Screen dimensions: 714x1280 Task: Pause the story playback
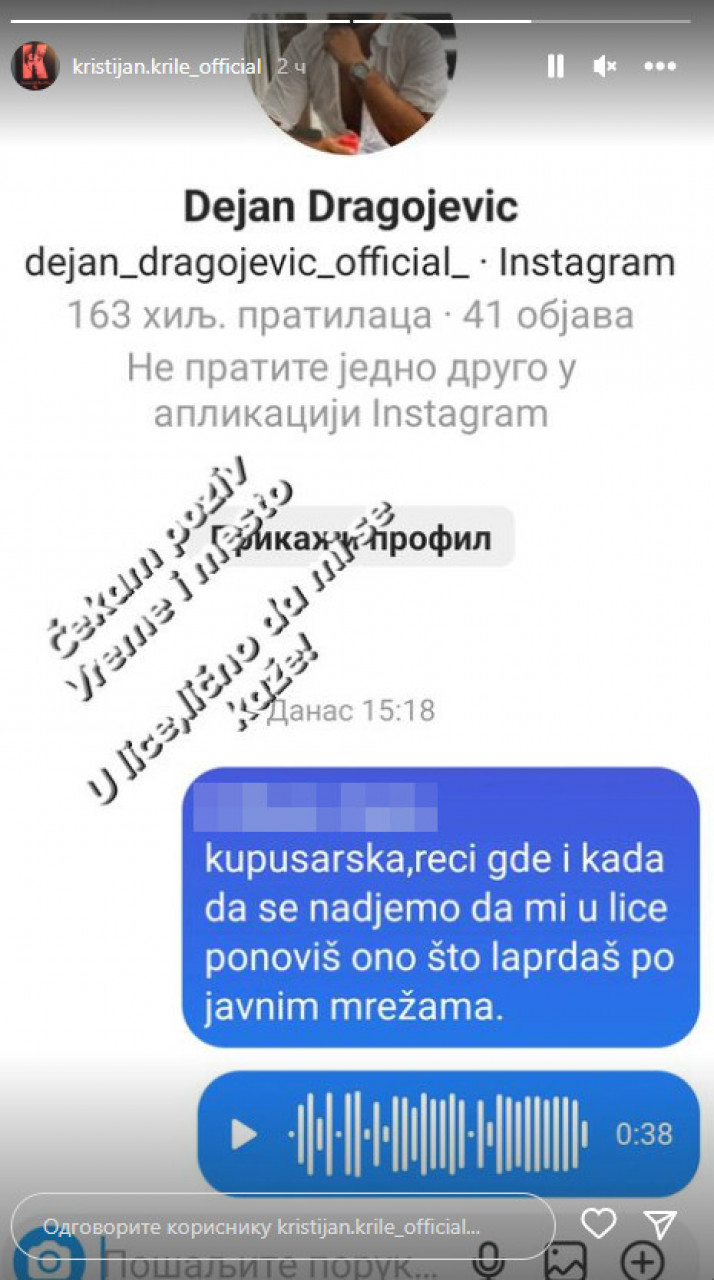click(555, 67)
